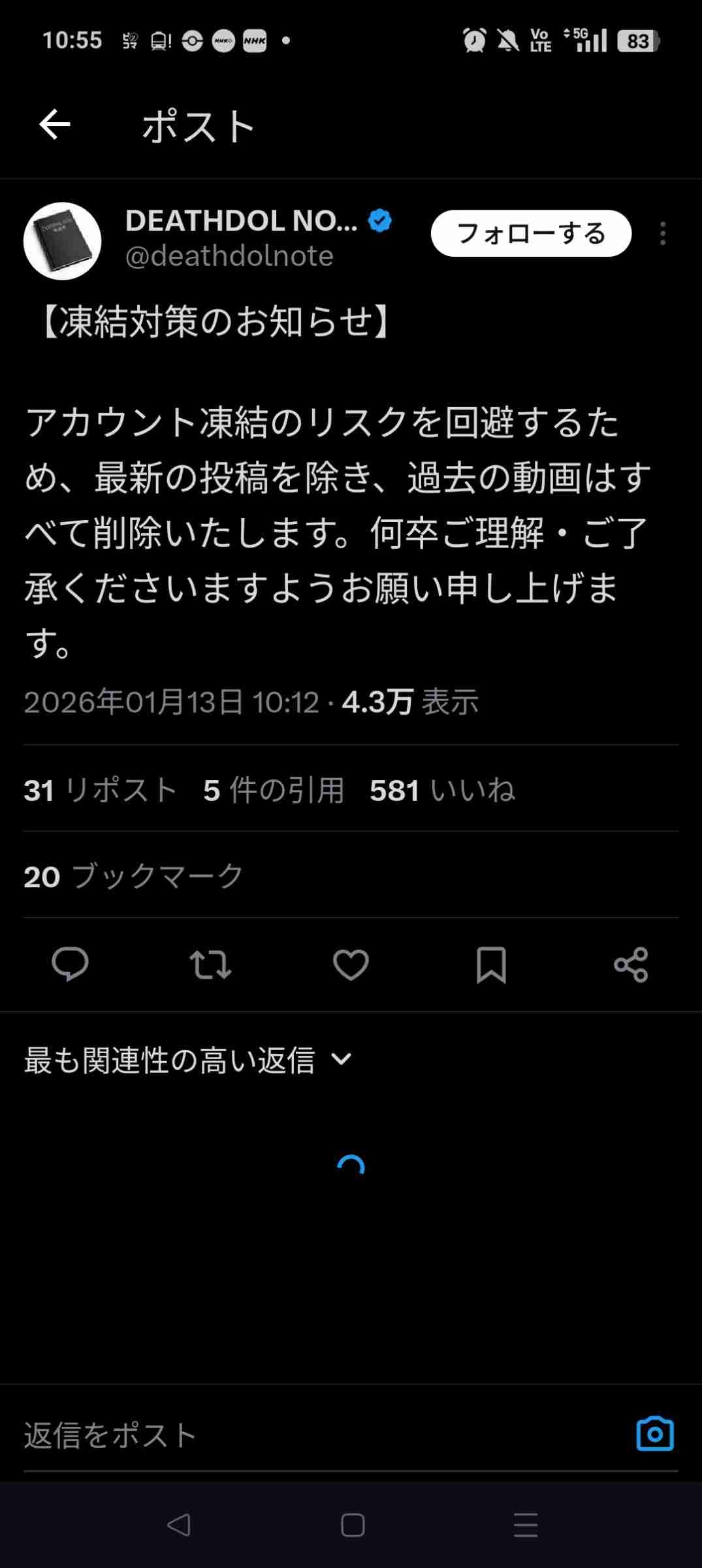Expand the 最も関連性の高い返信 sort dropdown

(188, 1060)
